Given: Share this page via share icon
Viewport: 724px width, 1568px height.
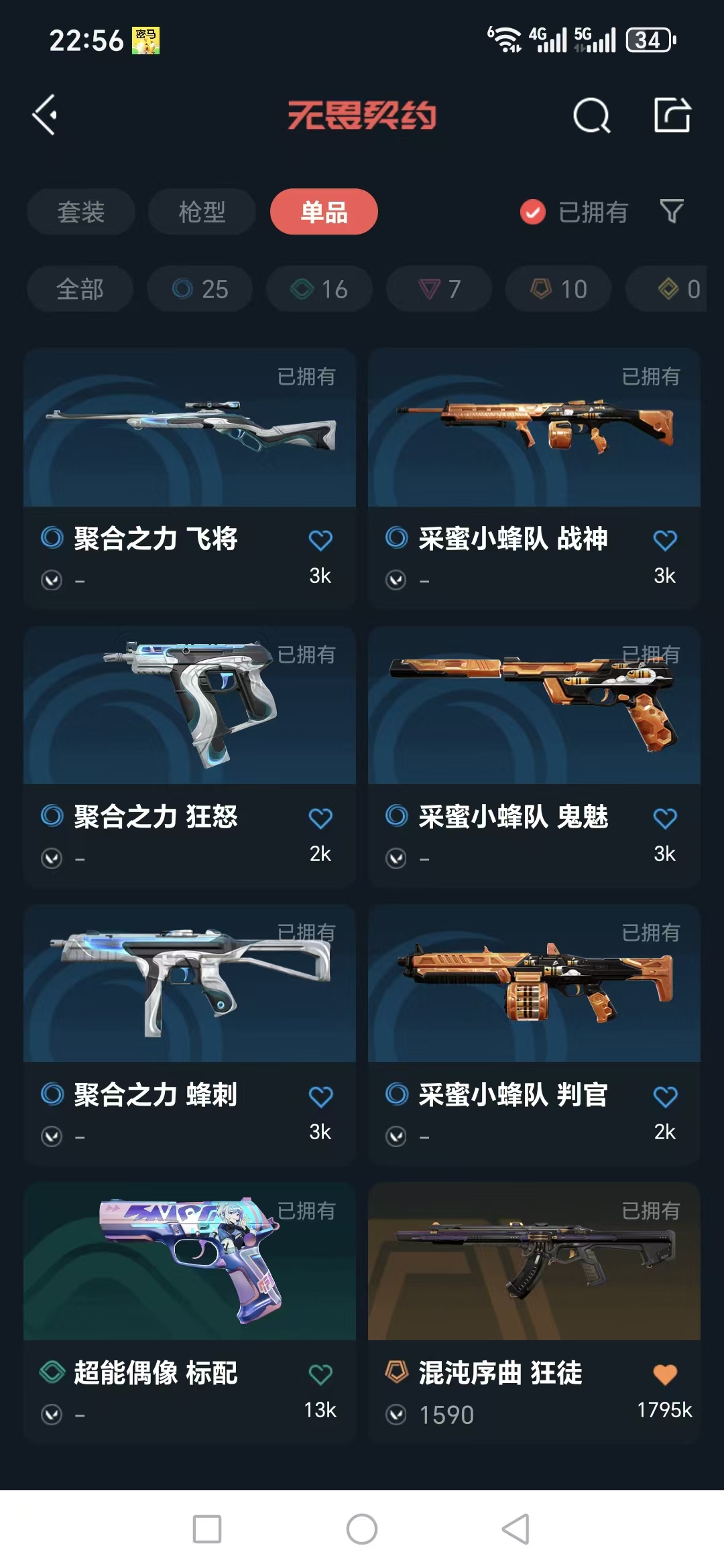Looking at the screenshot, I should pyautogui.click(x=672, y=115).
